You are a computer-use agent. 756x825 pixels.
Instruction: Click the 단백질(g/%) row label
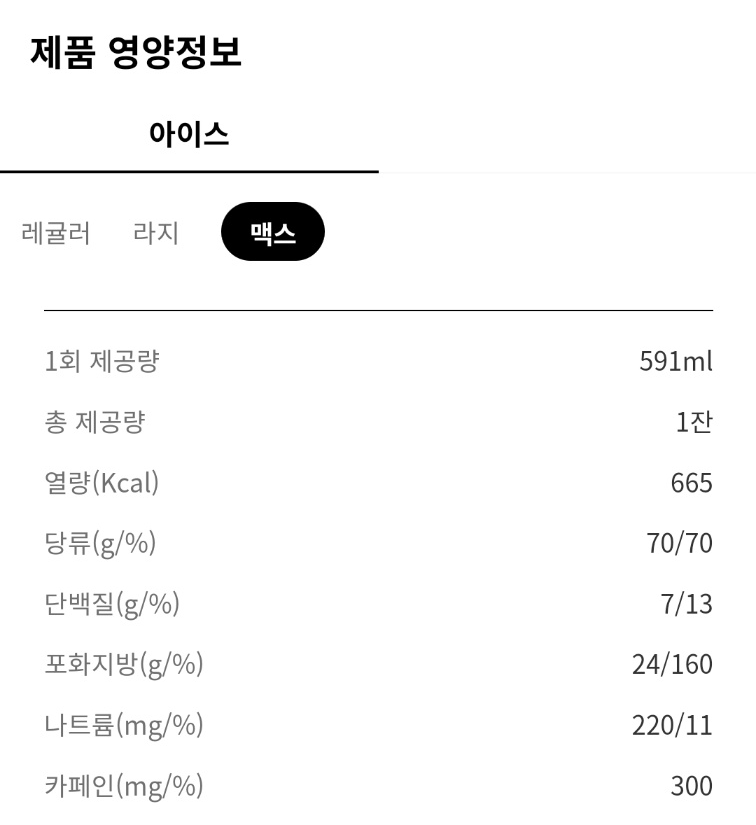(x=110, y=605)
